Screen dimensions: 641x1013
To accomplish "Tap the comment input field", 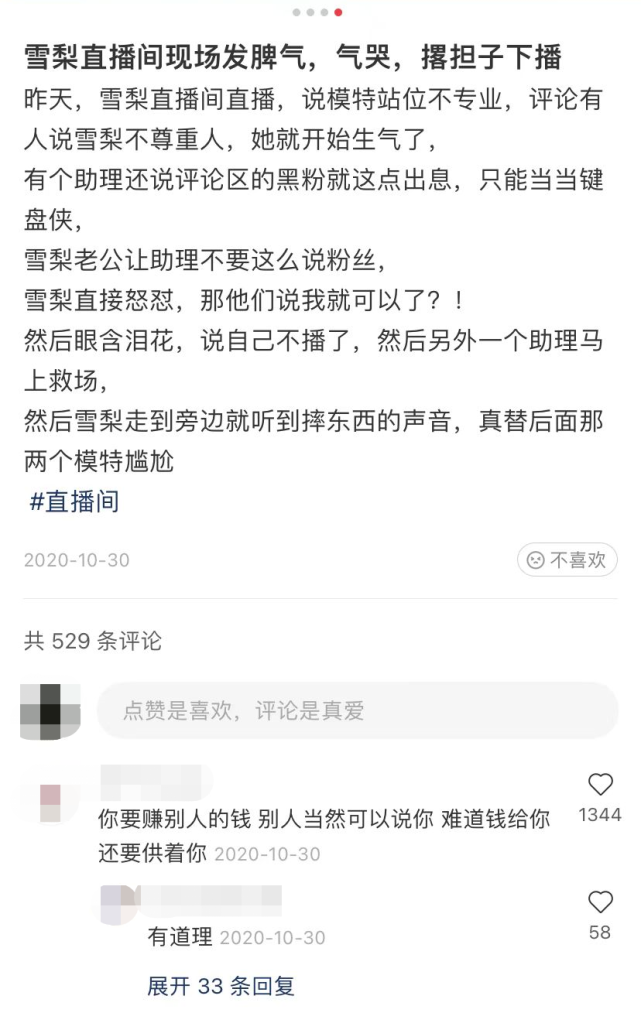I will 357,711.
